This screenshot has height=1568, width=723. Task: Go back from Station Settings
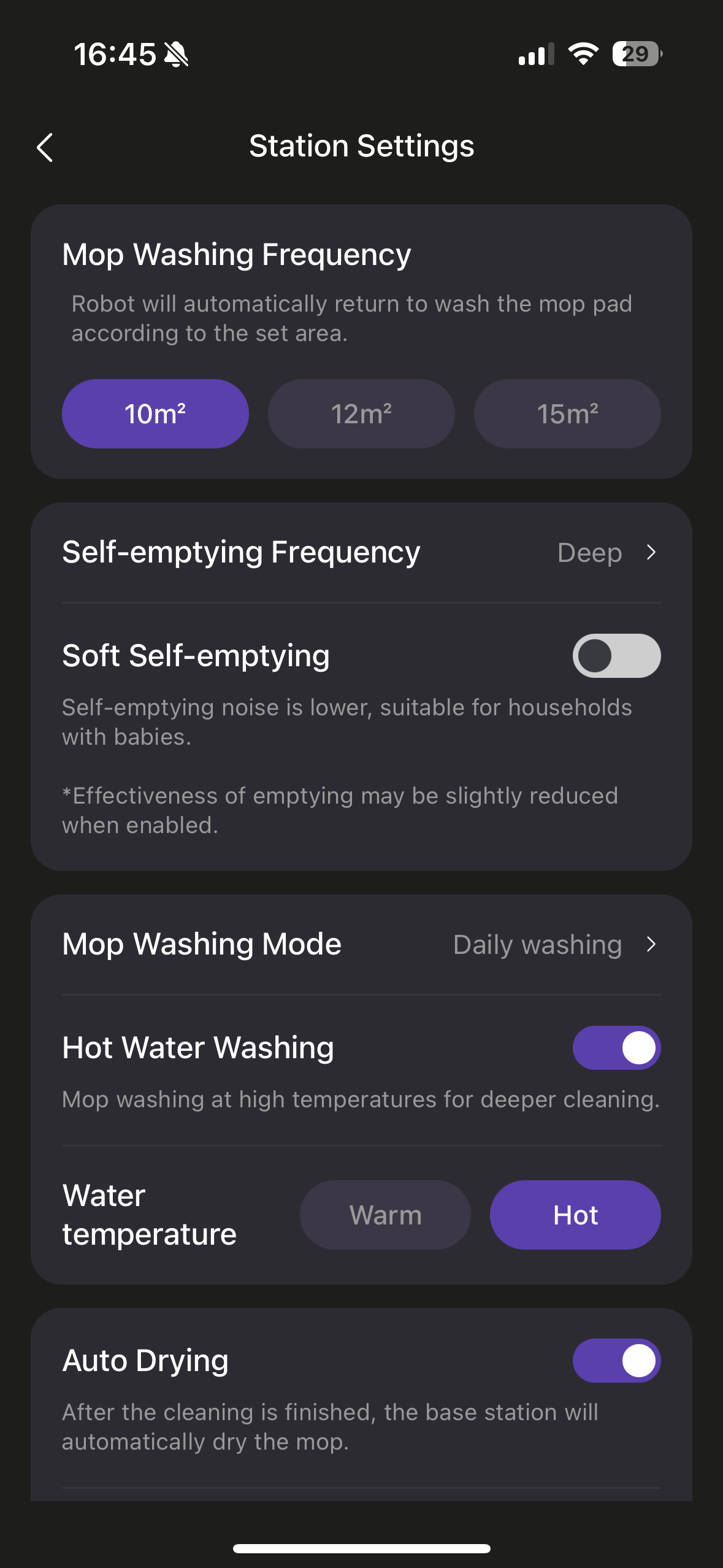click(45, 147)
